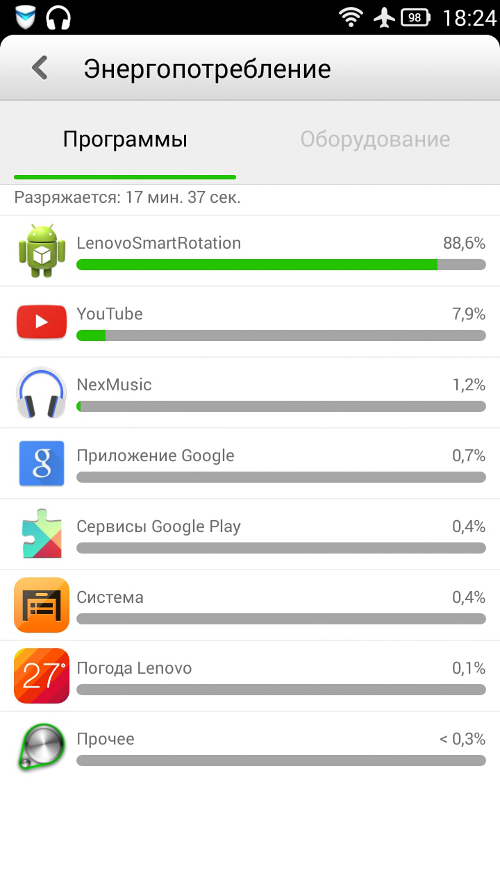Switch to the Оборудование tab
This screenshot has width=500, height=889.
coord(375,140)
